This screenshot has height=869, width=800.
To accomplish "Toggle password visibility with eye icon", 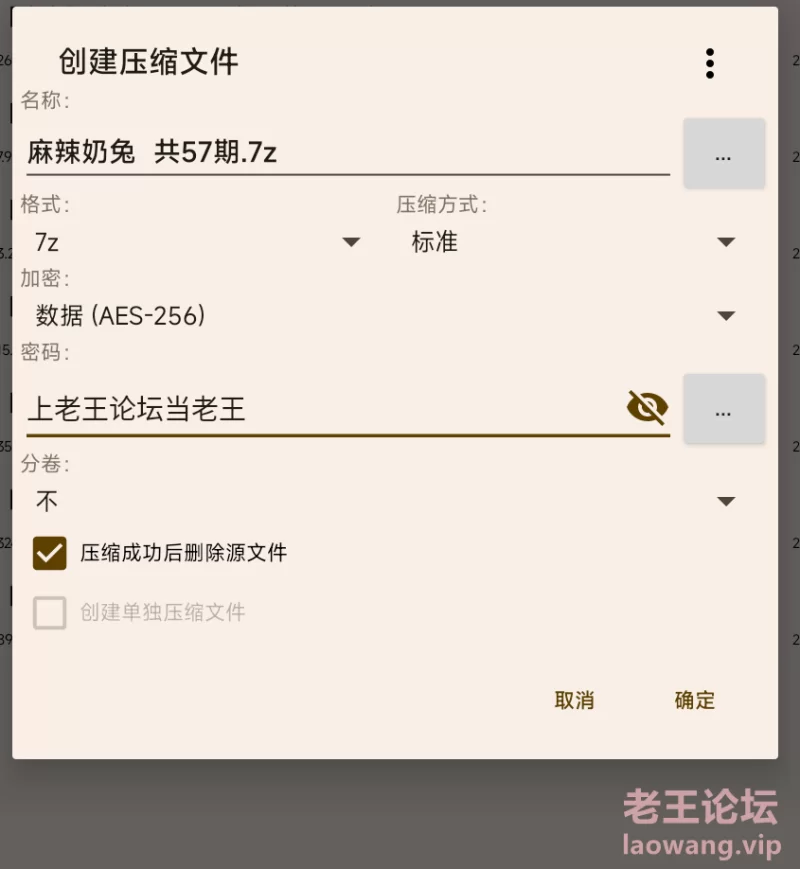I will 647,408.
